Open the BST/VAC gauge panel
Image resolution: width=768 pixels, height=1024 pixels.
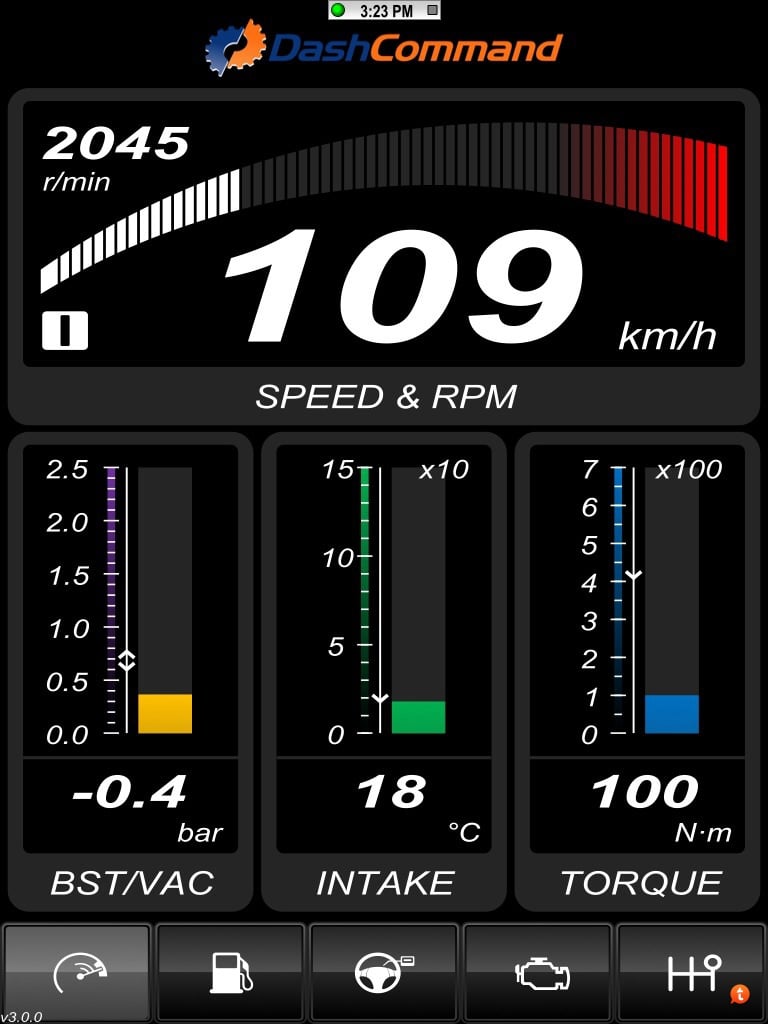[131, 670]
